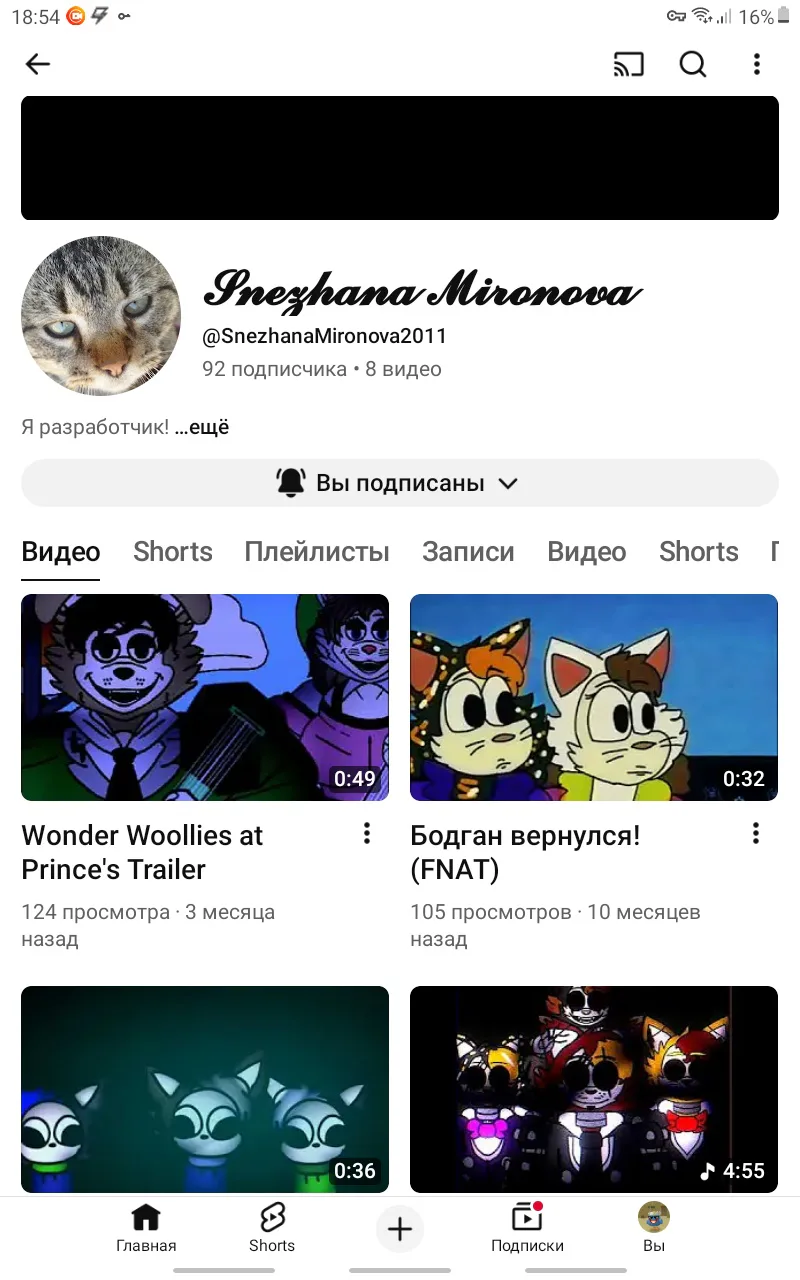
Task: Tap the plus create button
Action: 400,1229
